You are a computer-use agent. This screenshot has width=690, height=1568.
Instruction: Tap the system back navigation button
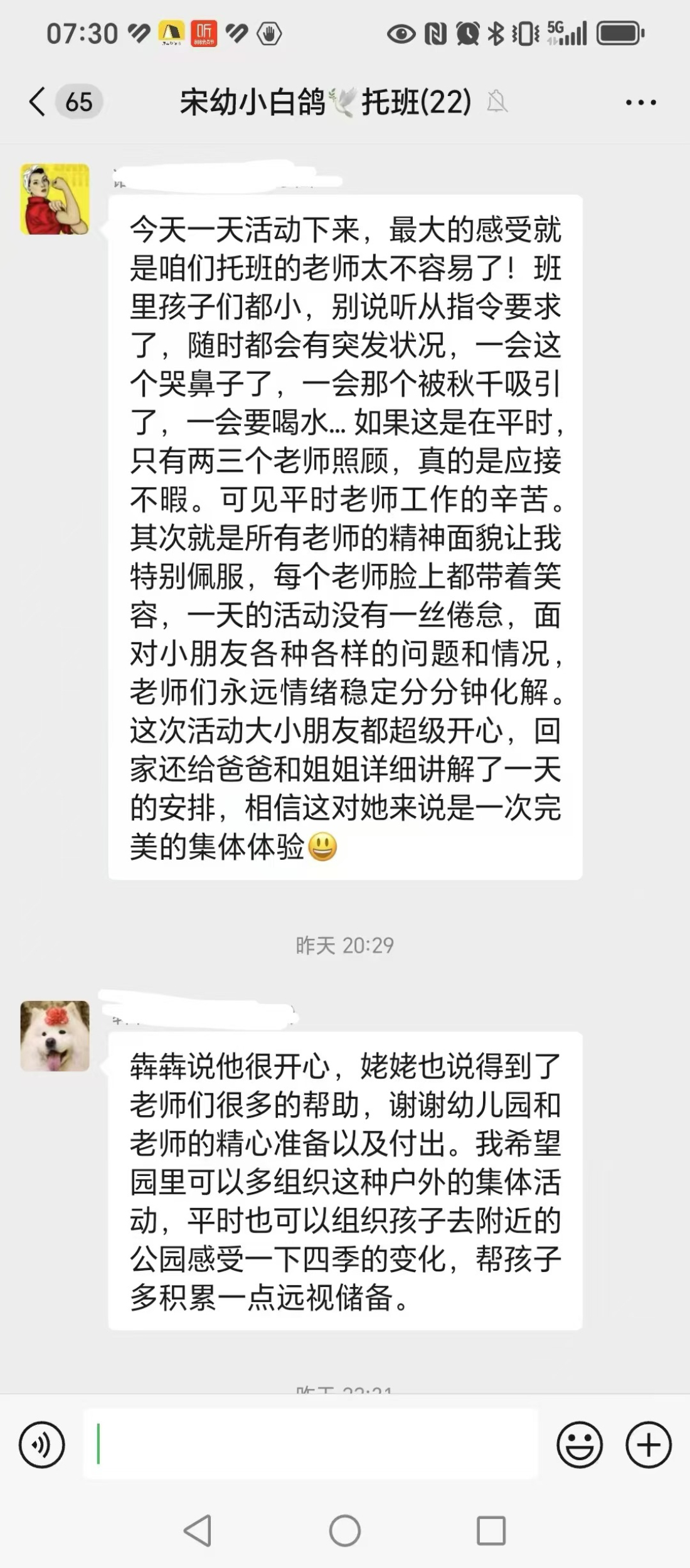click(198, 1531)
